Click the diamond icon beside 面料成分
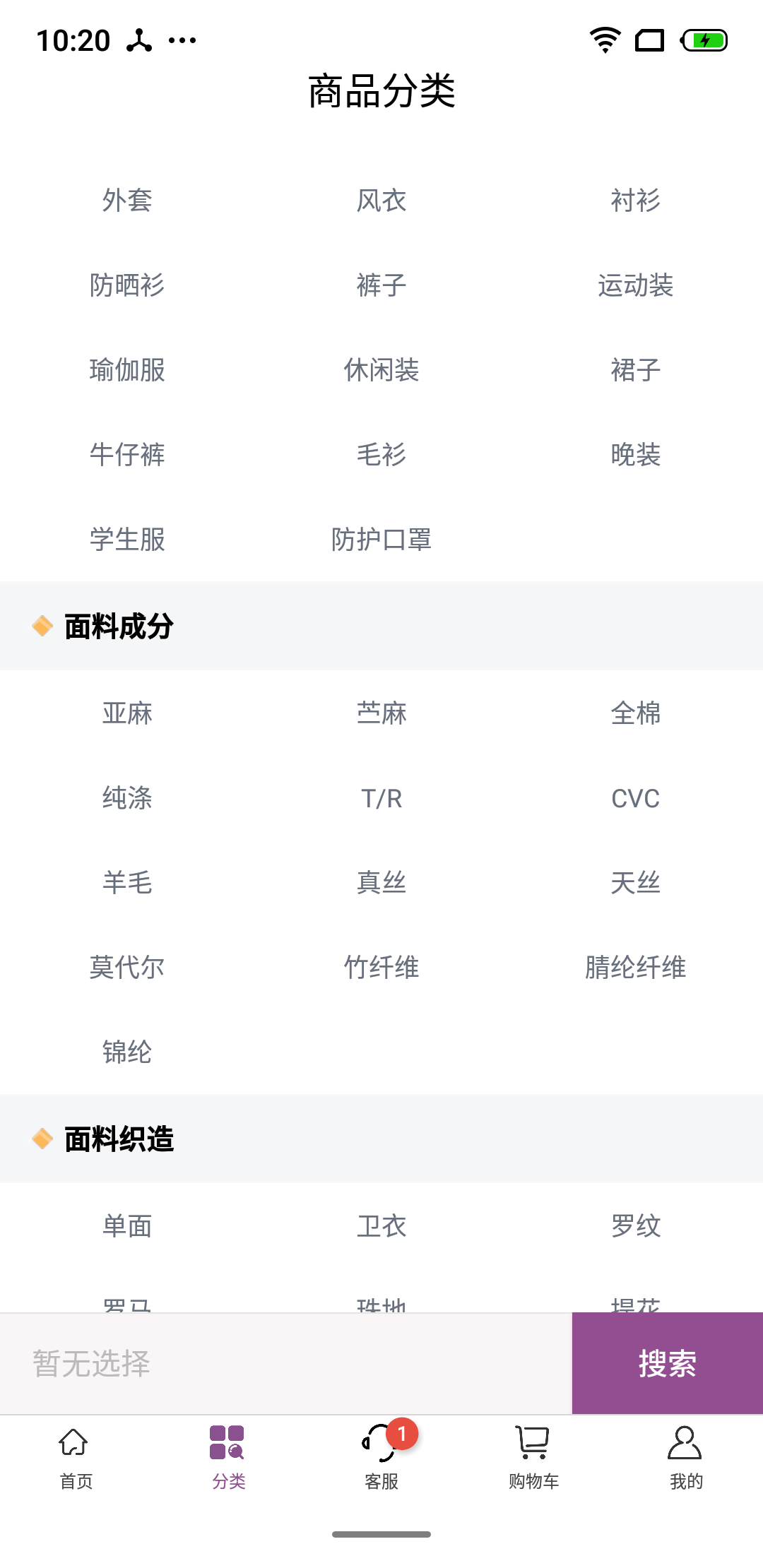The width and height of the screenshot is (763, 1568). (x=41, y=626)
